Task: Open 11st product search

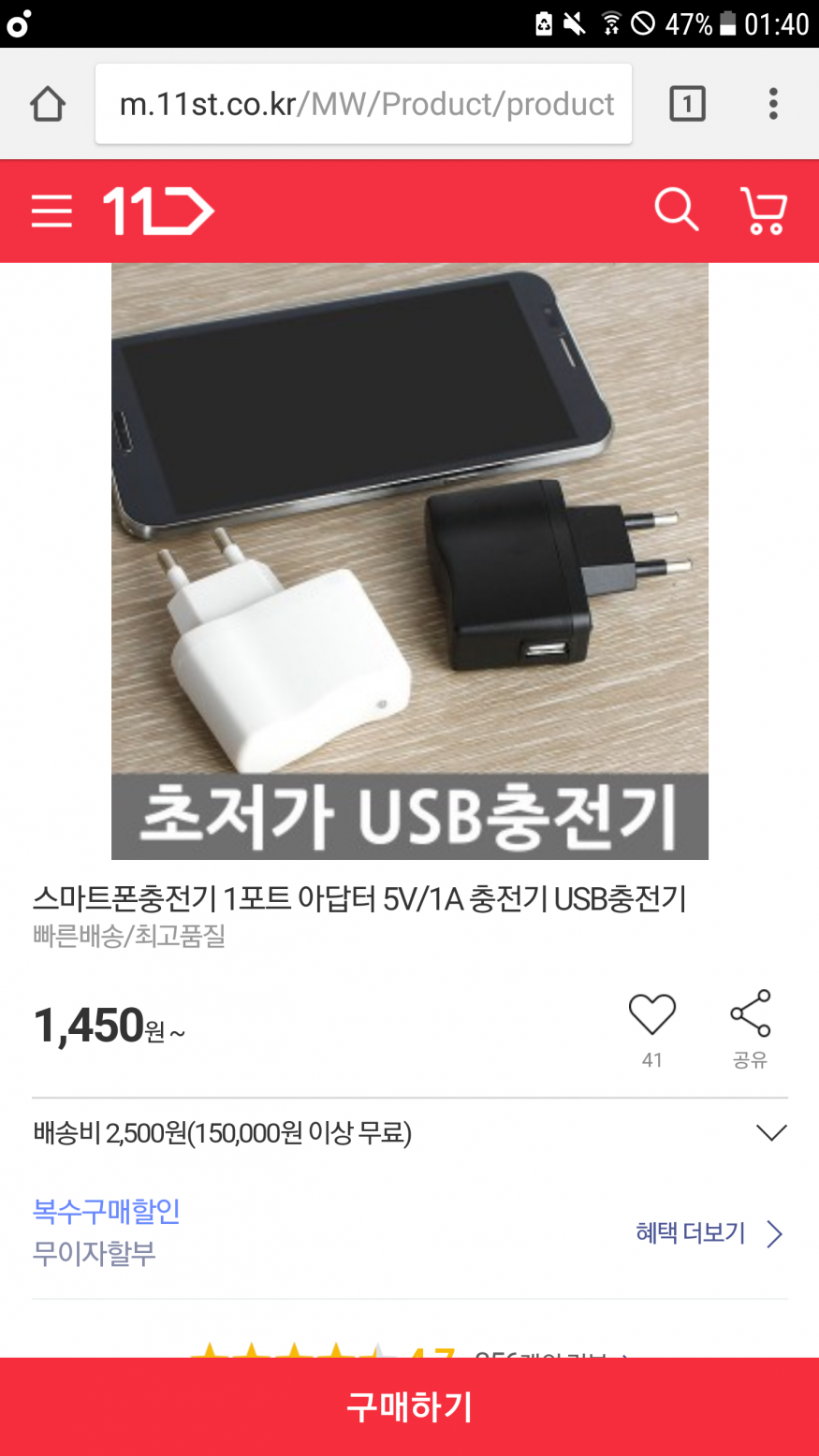Action: (x=676, y=210)
